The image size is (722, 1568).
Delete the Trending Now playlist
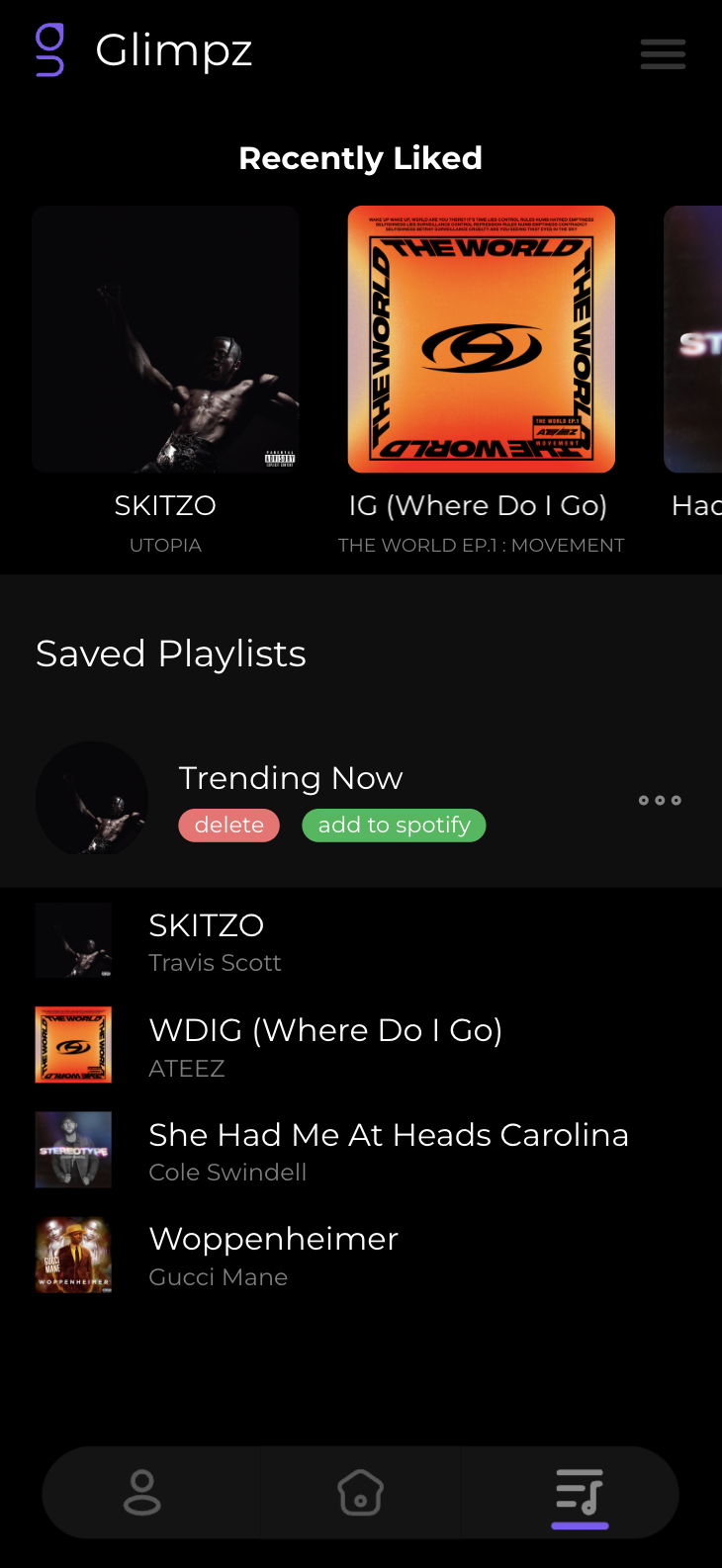(229, 826)
